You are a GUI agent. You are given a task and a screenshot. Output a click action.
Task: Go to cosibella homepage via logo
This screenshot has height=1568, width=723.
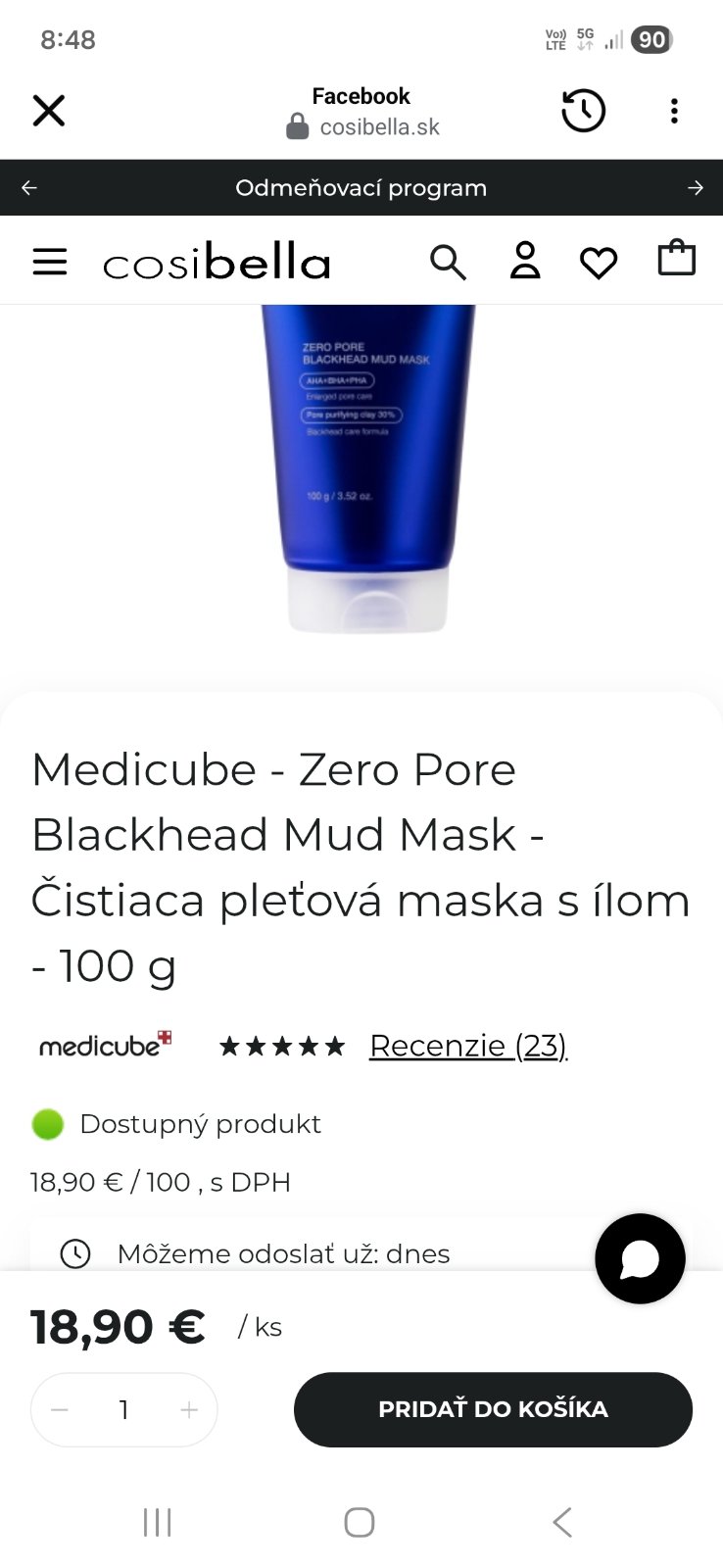217,263
